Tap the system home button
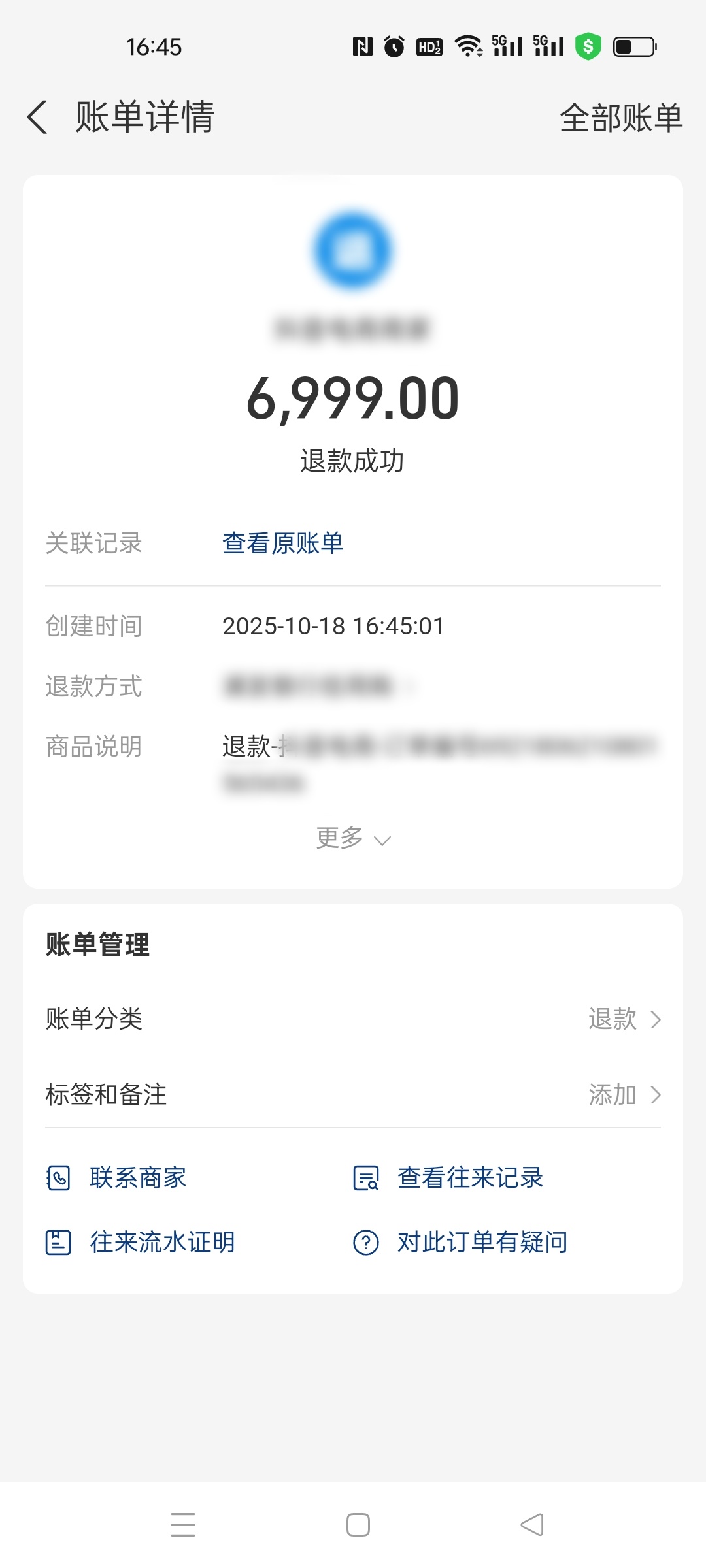 click(x=358, y=1525)
